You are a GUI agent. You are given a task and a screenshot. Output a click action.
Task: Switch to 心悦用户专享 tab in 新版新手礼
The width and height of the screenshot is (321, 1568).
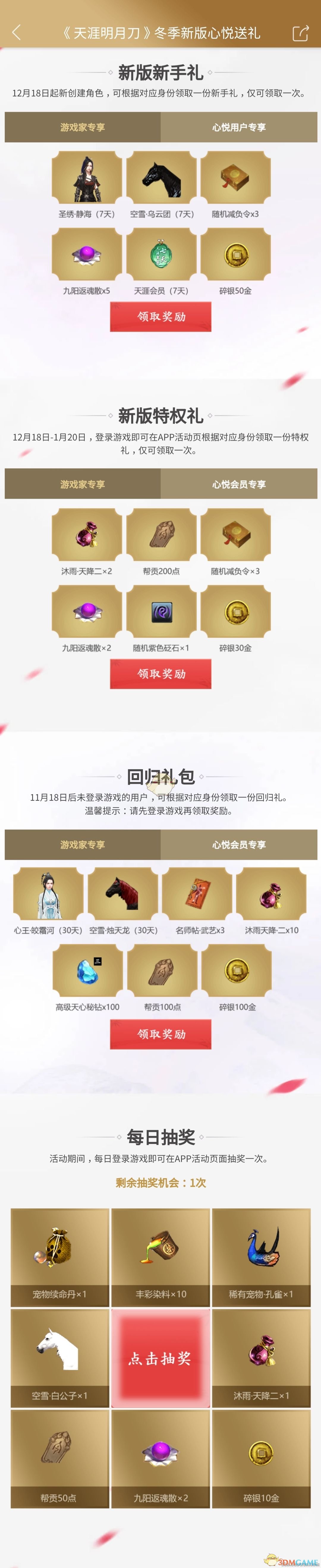pos(239,127)
